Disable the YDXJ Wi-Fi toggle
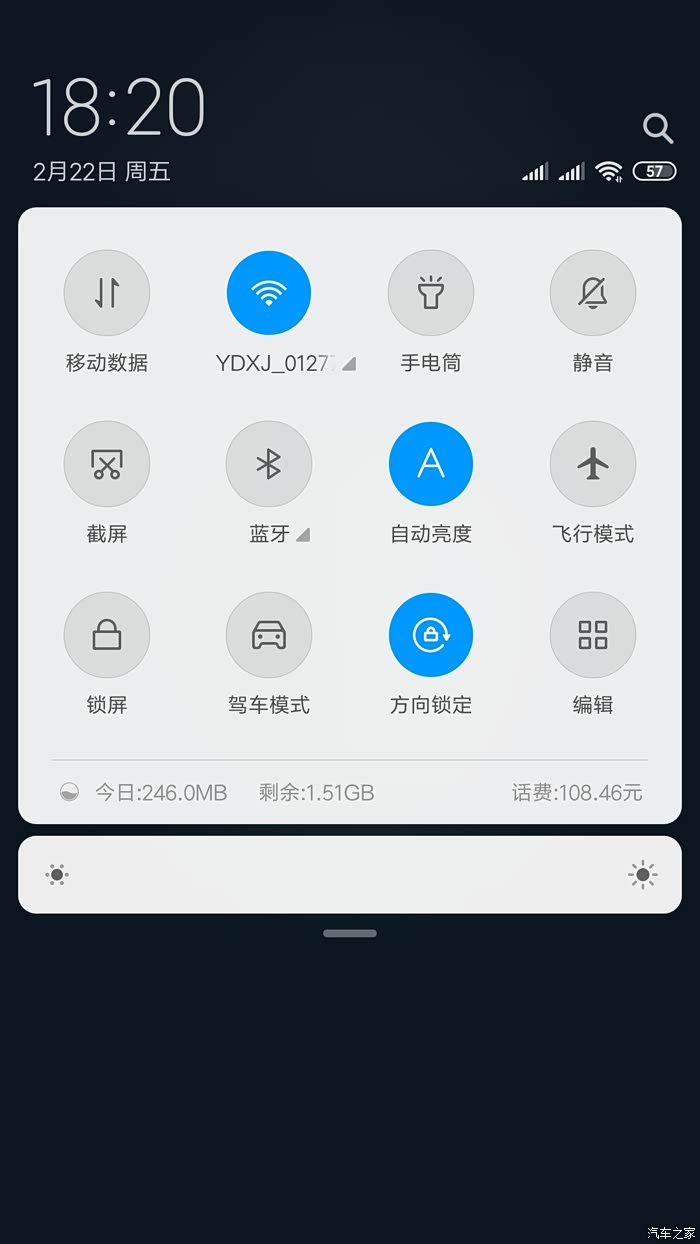700x1244 pixels. (269, 293)
